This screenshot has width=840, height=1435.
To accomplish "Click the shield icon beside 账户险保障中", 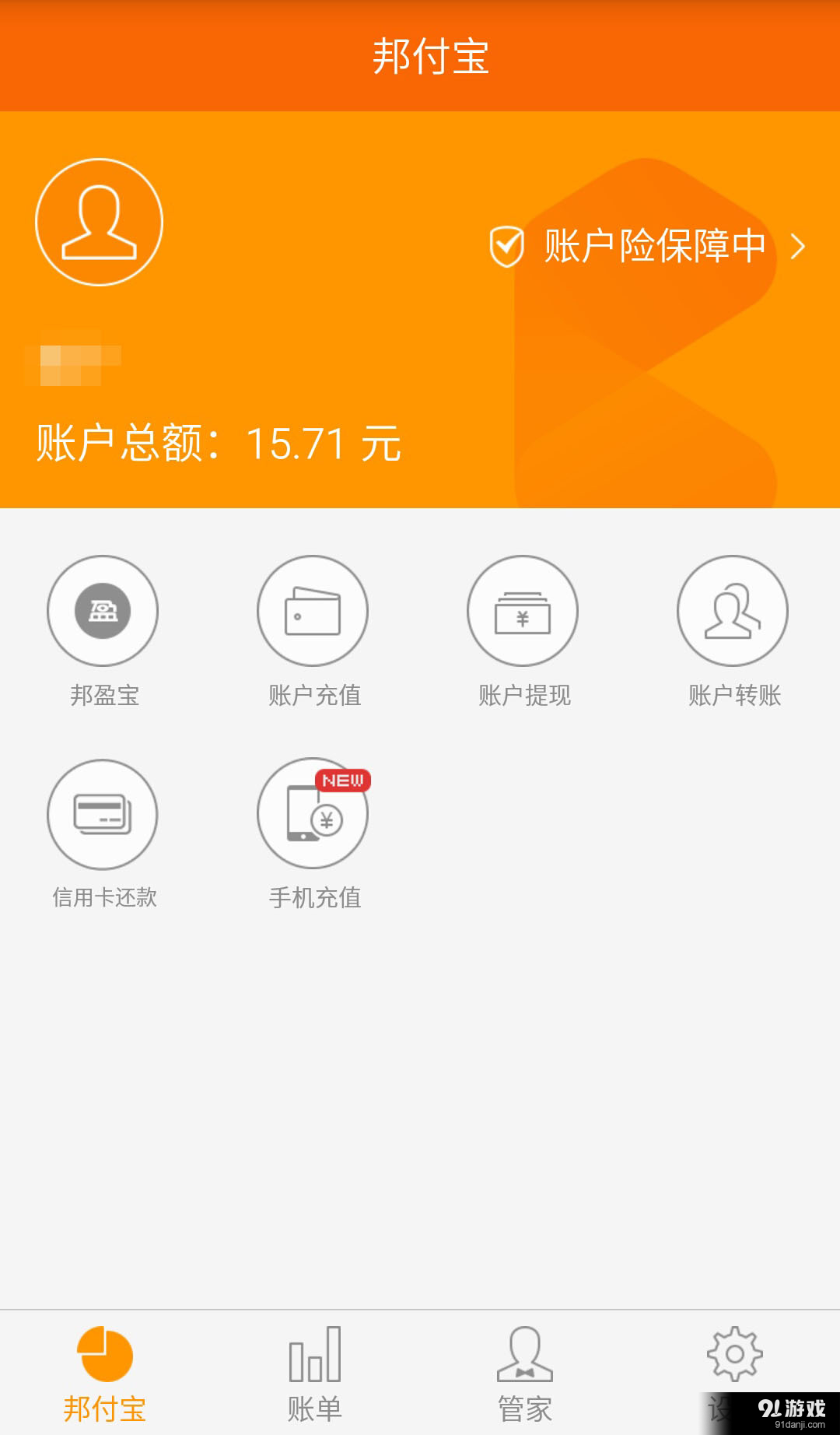I will (x=507, y=247).
